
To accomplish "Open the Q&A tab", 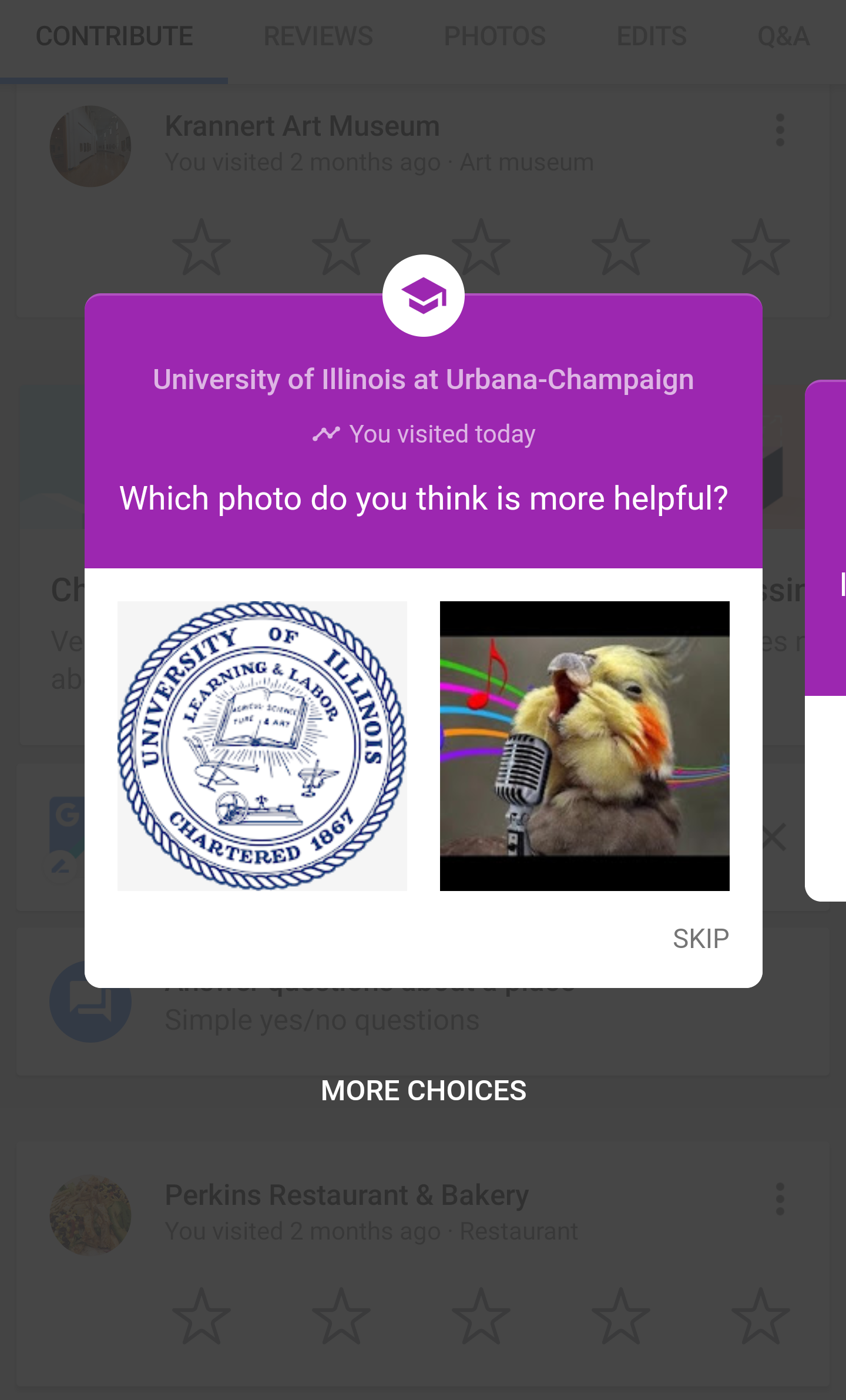I will pos(783,36).
